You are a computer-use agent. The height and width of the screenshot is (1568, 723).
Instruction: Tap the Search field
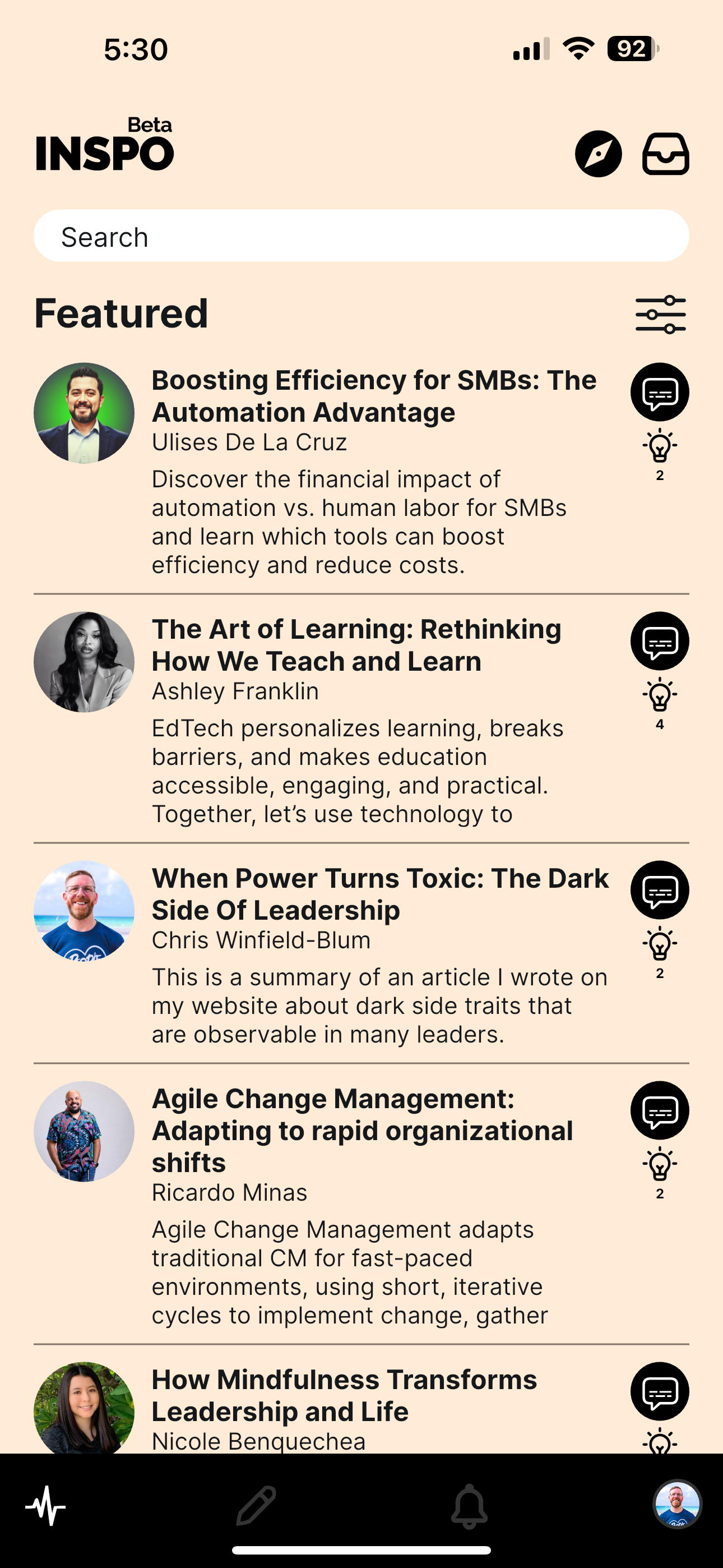(361, 236)
